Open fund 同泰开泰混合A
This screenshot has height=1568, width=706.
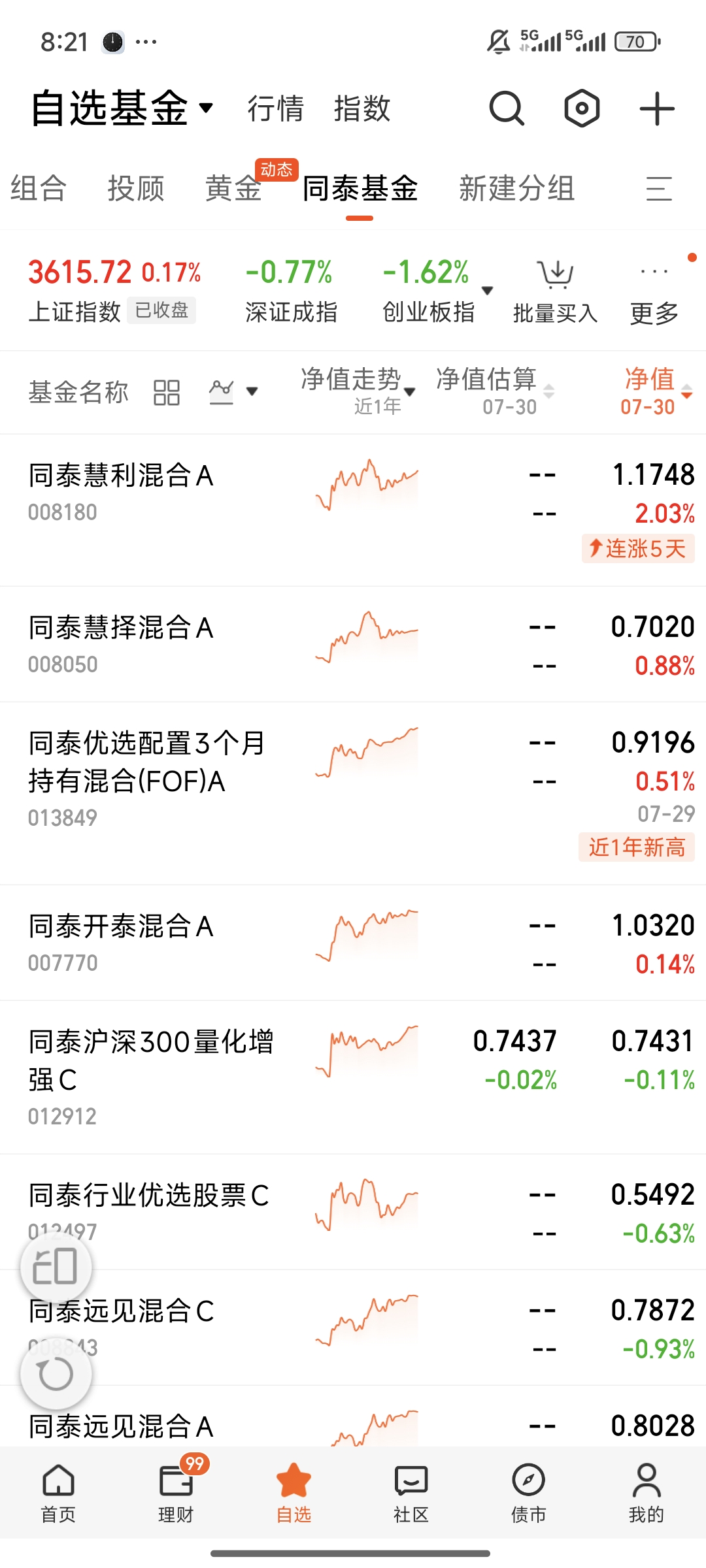(353, 943)
